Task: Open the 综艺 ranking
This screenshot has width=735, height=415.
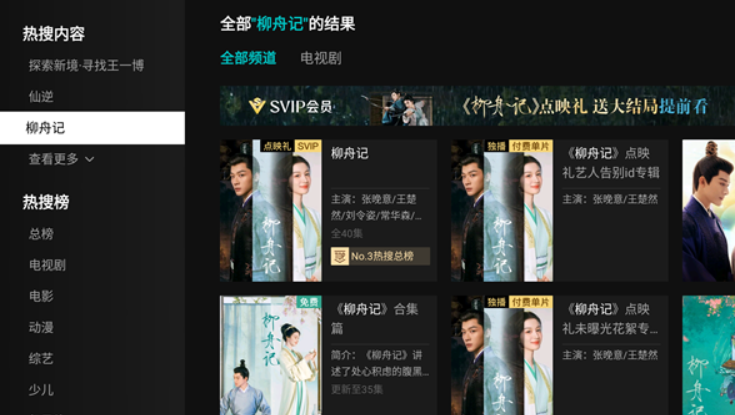Action: tap(41, 358)
